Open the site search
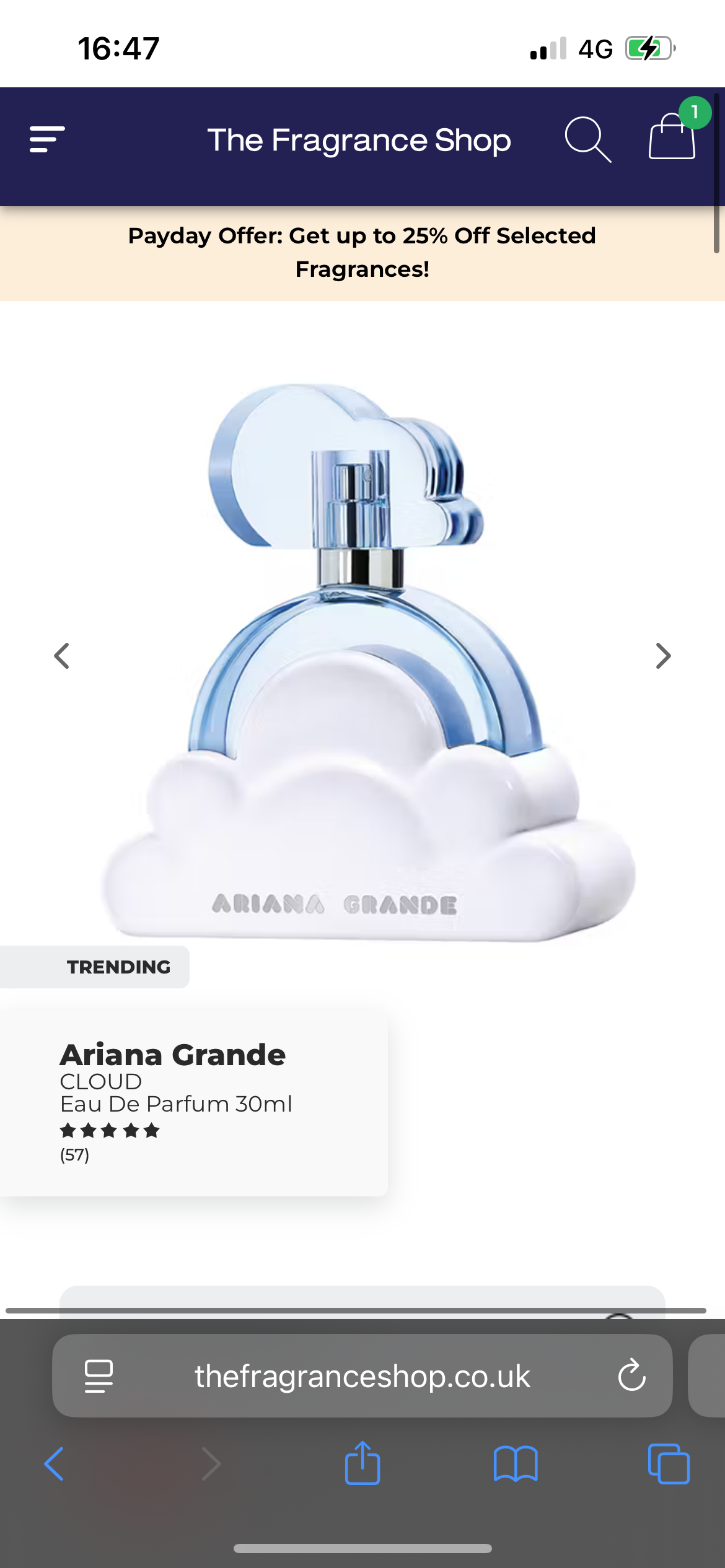 tap(587, 140)
